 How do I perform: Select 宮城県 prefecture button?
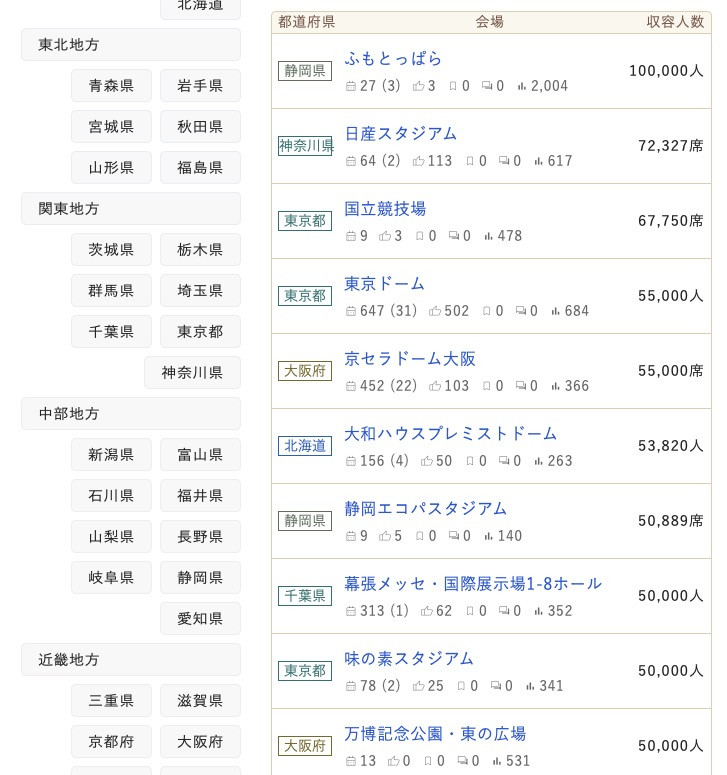coord(111,127)
